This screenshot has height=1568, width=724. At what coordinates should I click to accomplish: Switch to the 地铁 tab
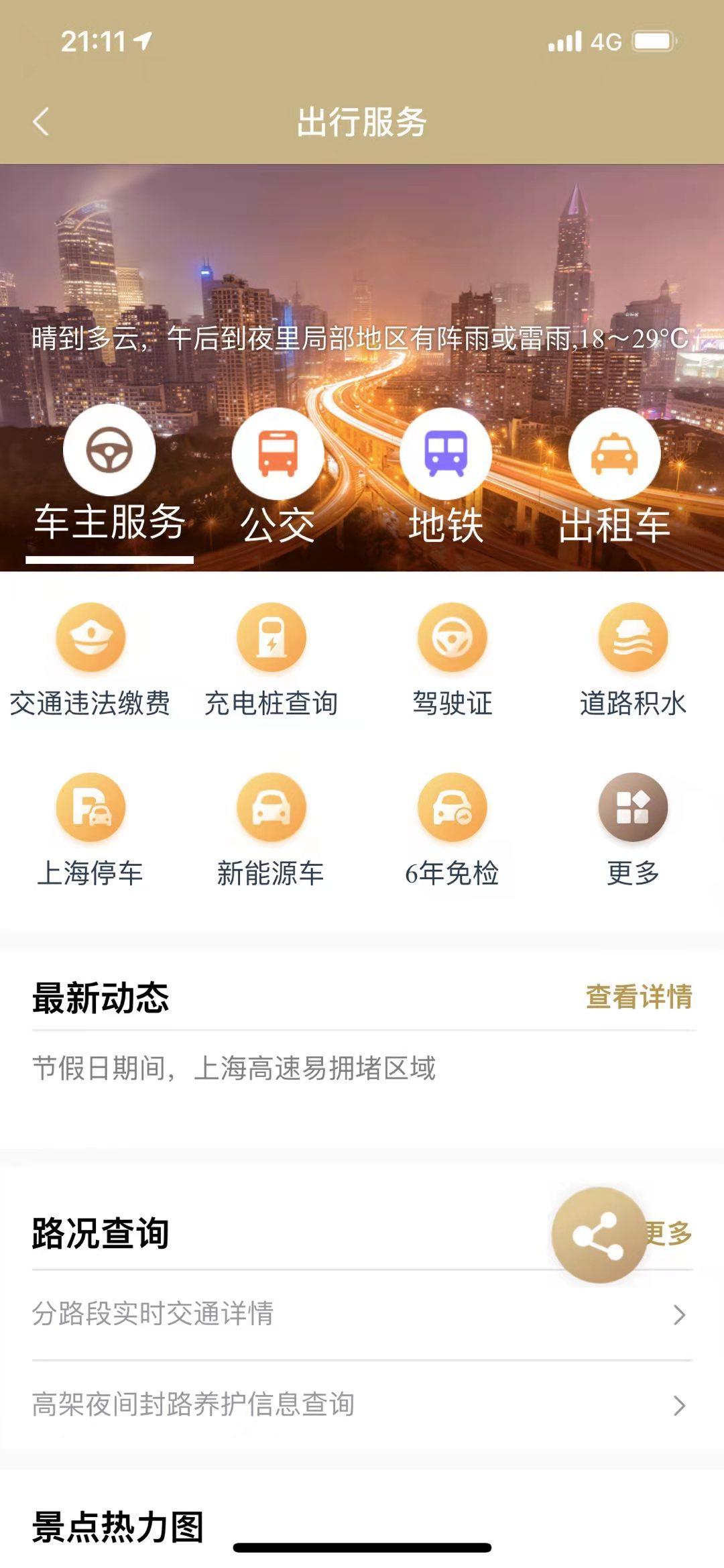[446, 476]
